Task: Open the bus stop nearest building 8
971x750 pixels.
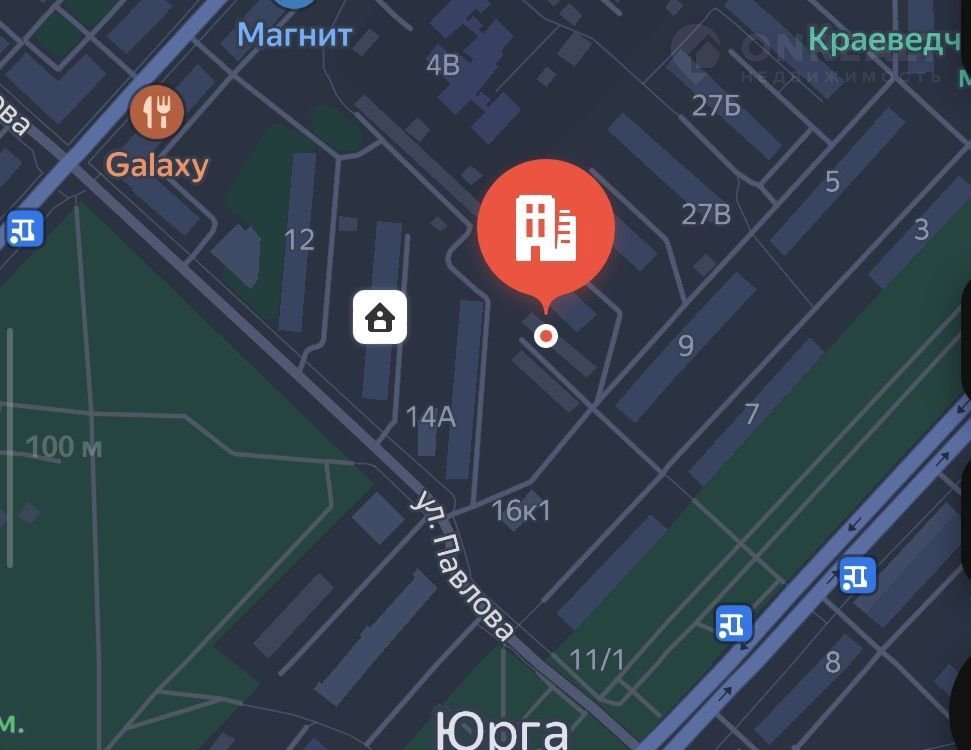Action: [857, 575]
